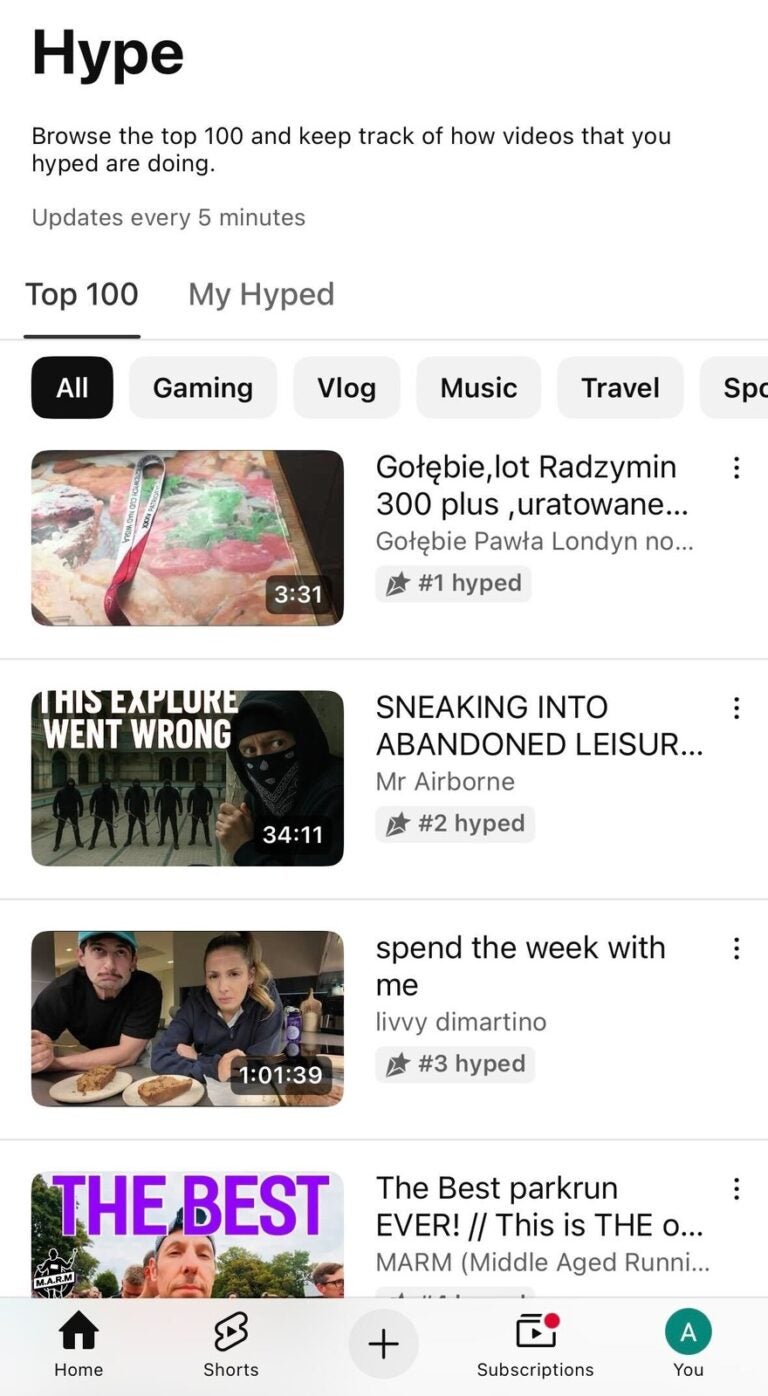Viewport: 768px width, 1396px height.
Task: Select the Top 100 tab
Action: point(82,294)
